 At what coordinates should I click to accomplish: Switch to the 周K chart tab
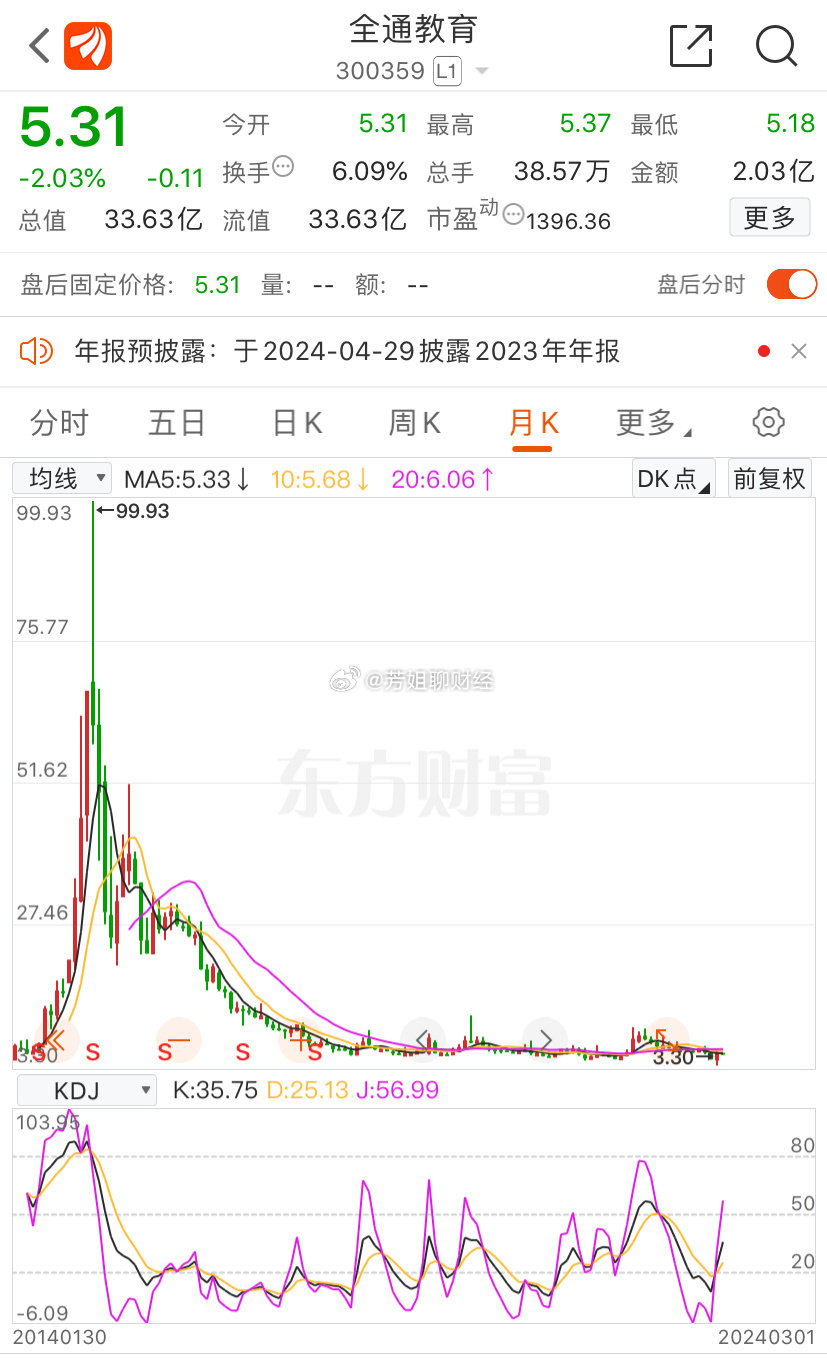tap(415, 423)
